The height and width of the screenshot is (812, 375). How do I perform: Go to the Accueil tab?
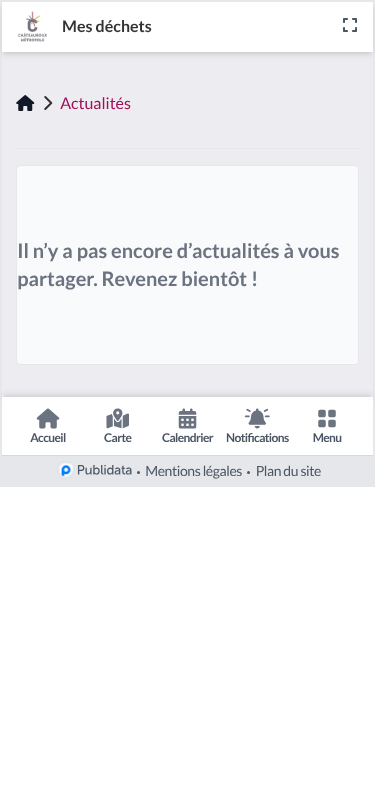pyautogui.click(x=48, y=426)
